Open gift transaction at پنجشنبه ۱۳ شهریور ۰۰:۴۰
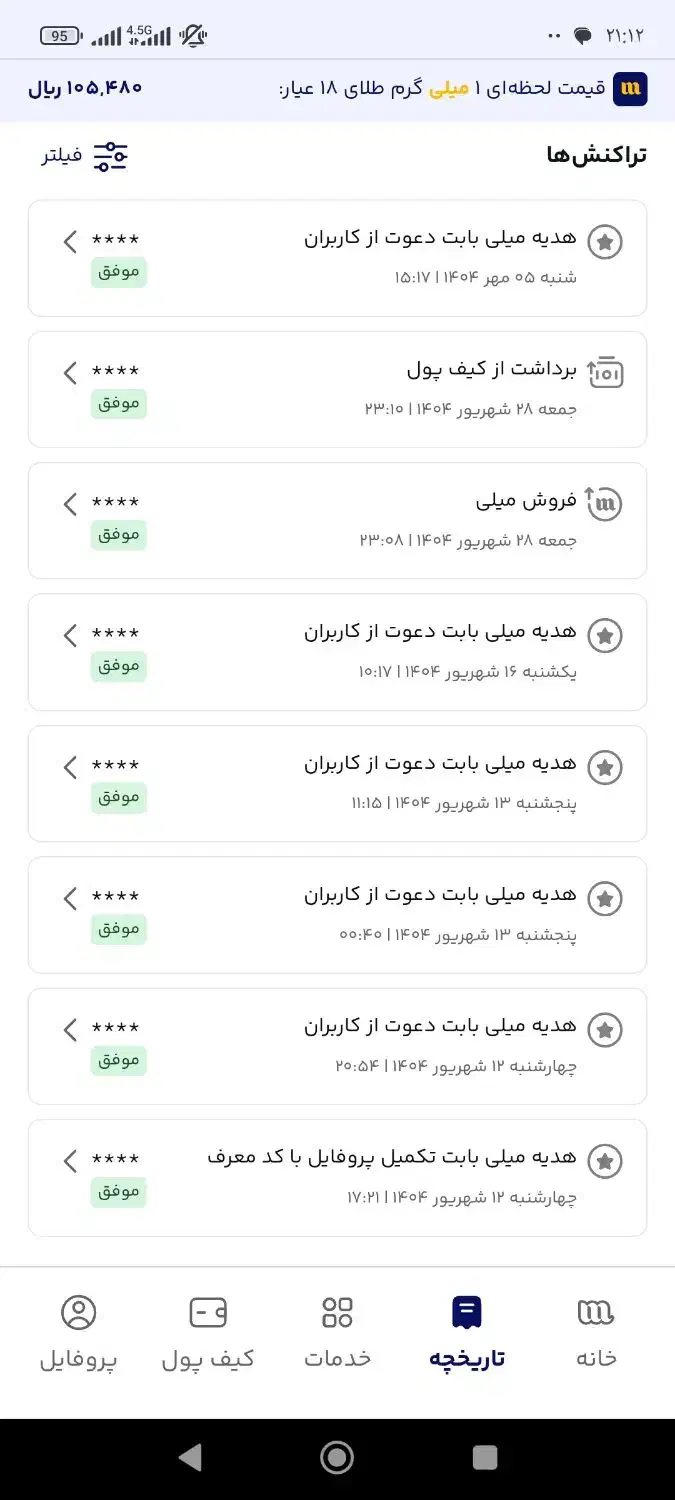This screenshot has height=1500, width=675. tap(337, 914)
